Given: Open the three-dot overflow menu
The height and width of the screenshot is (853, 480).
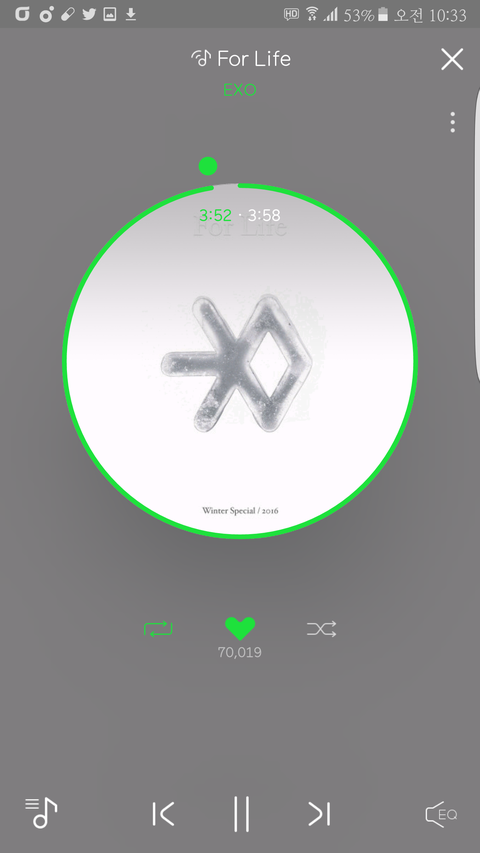Looking at the screenshot, I should coord(452,122).
